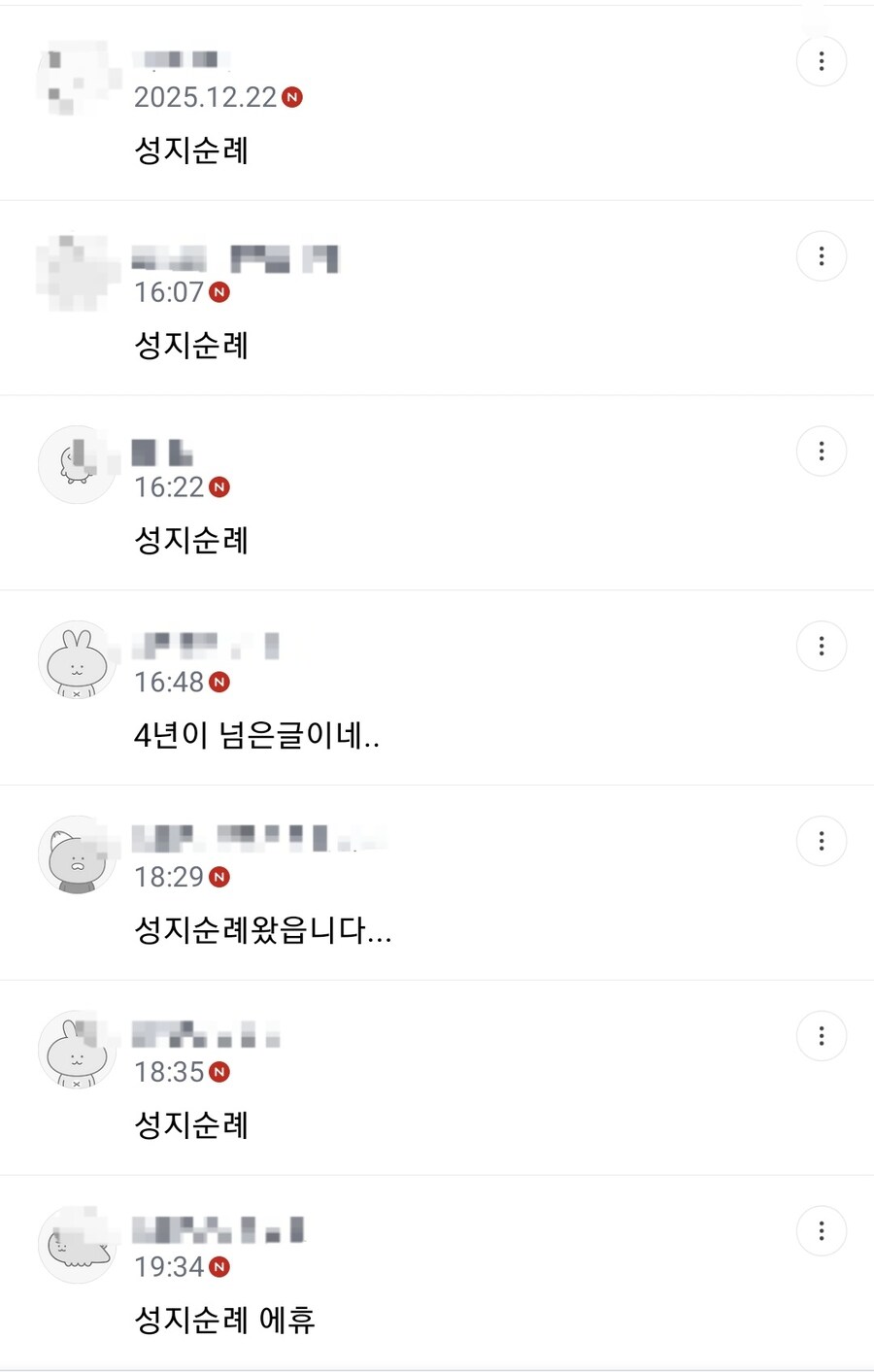The height and width of the screenshot is (1372, 874).
Task: Click the N badge next to 16:22 timestamp
Action: click(x=219, y=486)
